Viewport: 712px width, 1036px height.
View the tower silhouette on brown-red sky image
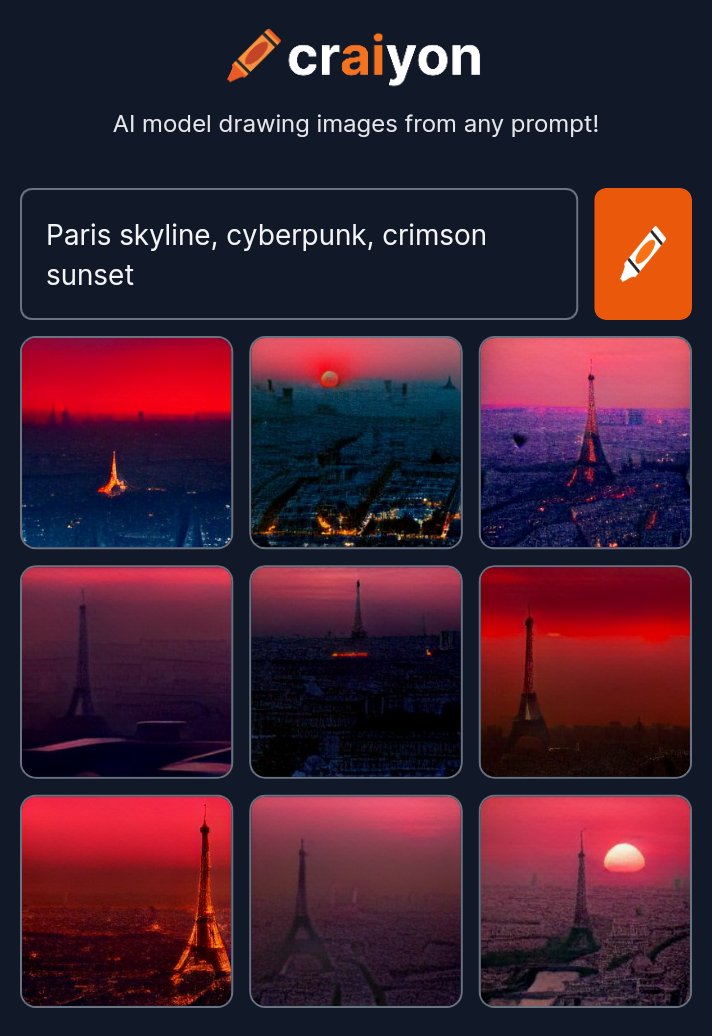(x=585, y=671)
